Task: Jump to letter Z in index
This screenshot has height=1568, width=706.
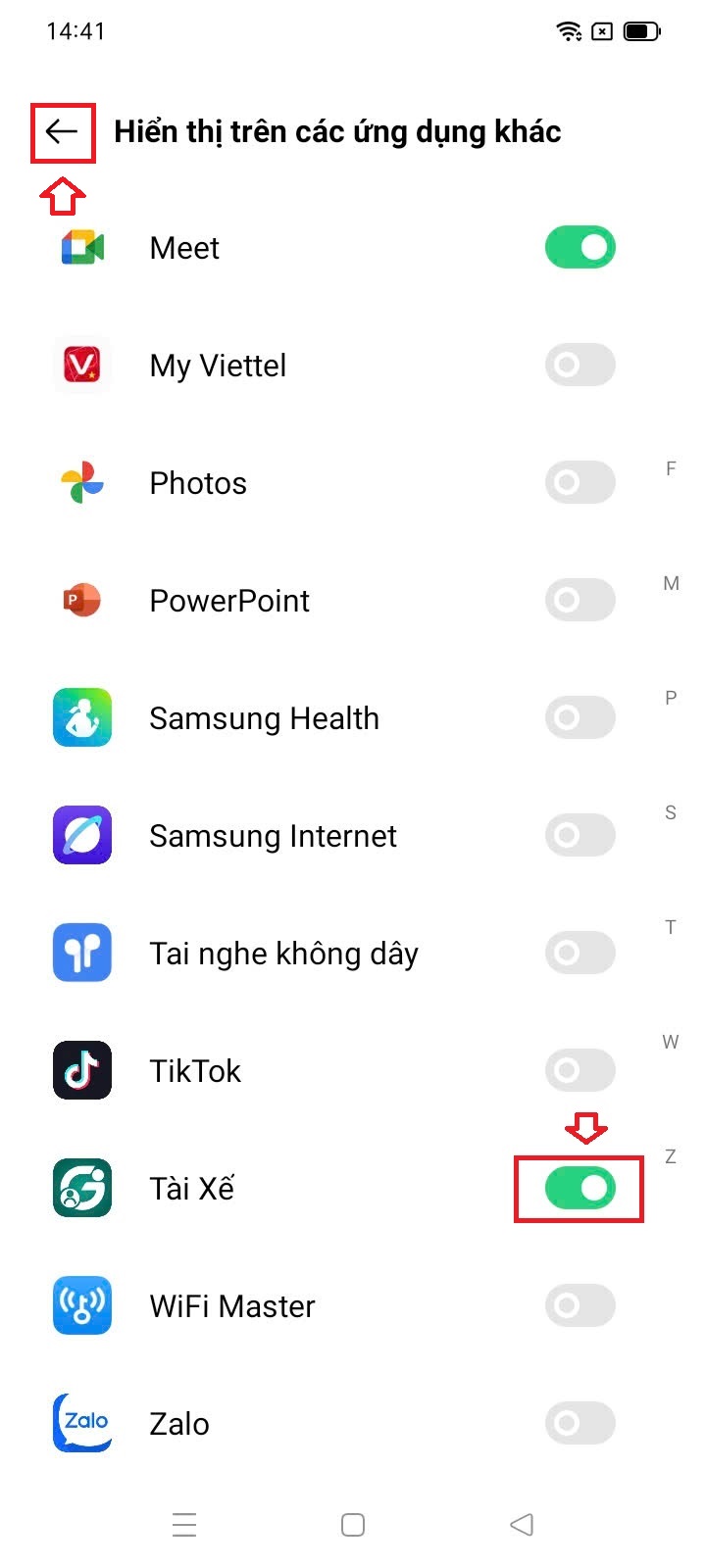Action: (671, 1157)
